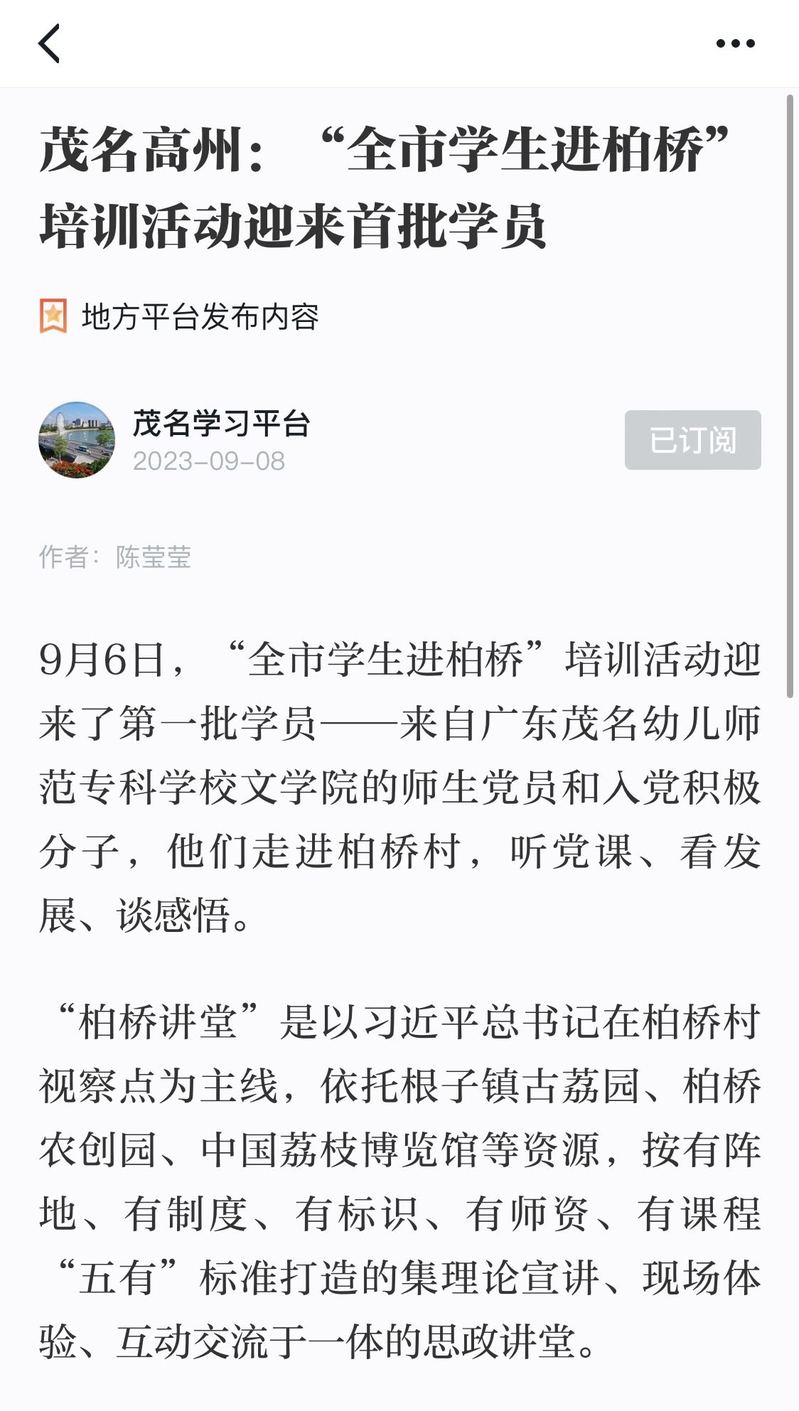Tap the 已订阅 subscribed button
This screenshot has height=1411, width=799.
tap(692, 440)
